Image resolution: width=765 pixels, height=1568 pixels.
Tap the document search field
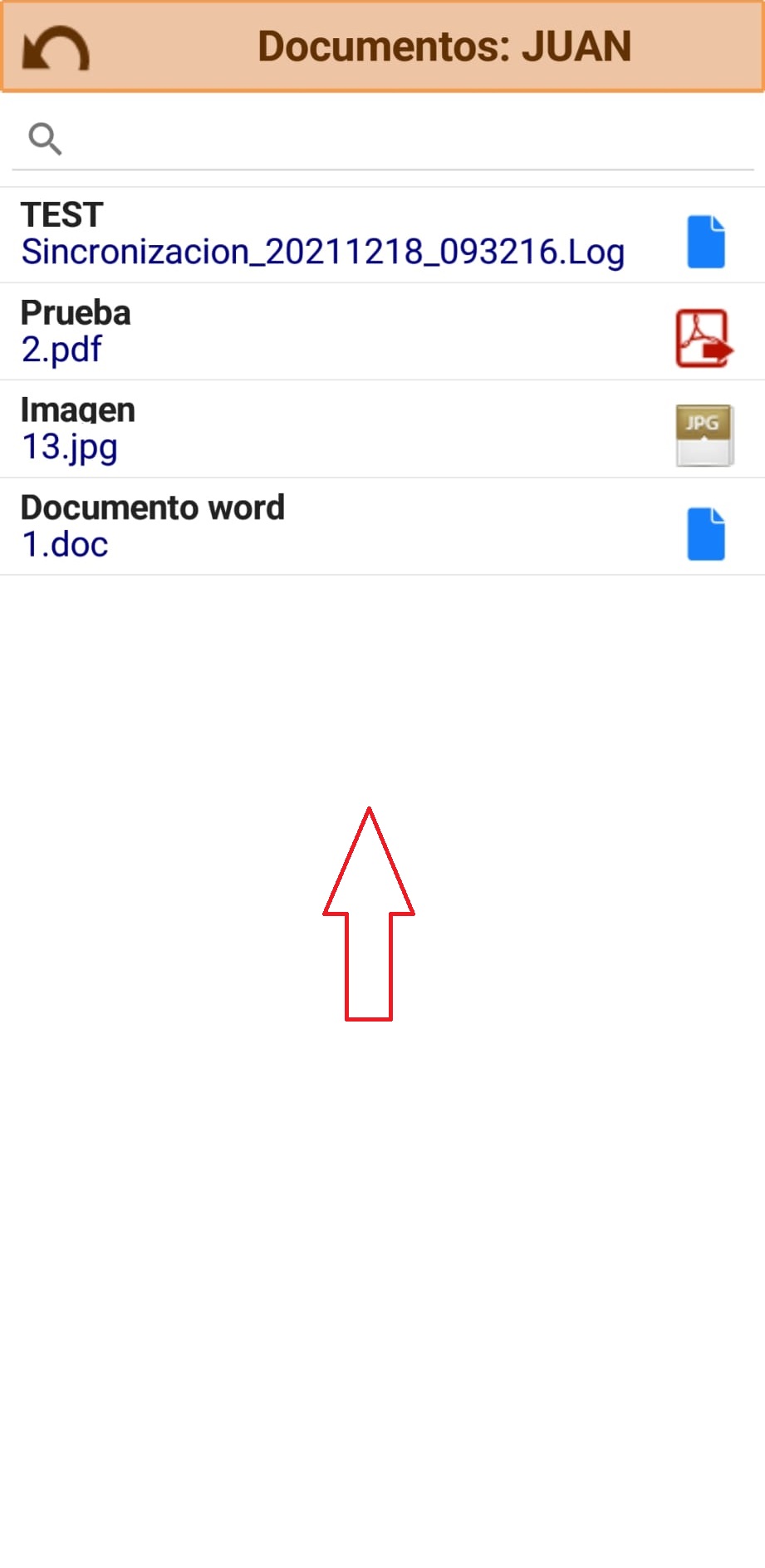tap(399, 139)
